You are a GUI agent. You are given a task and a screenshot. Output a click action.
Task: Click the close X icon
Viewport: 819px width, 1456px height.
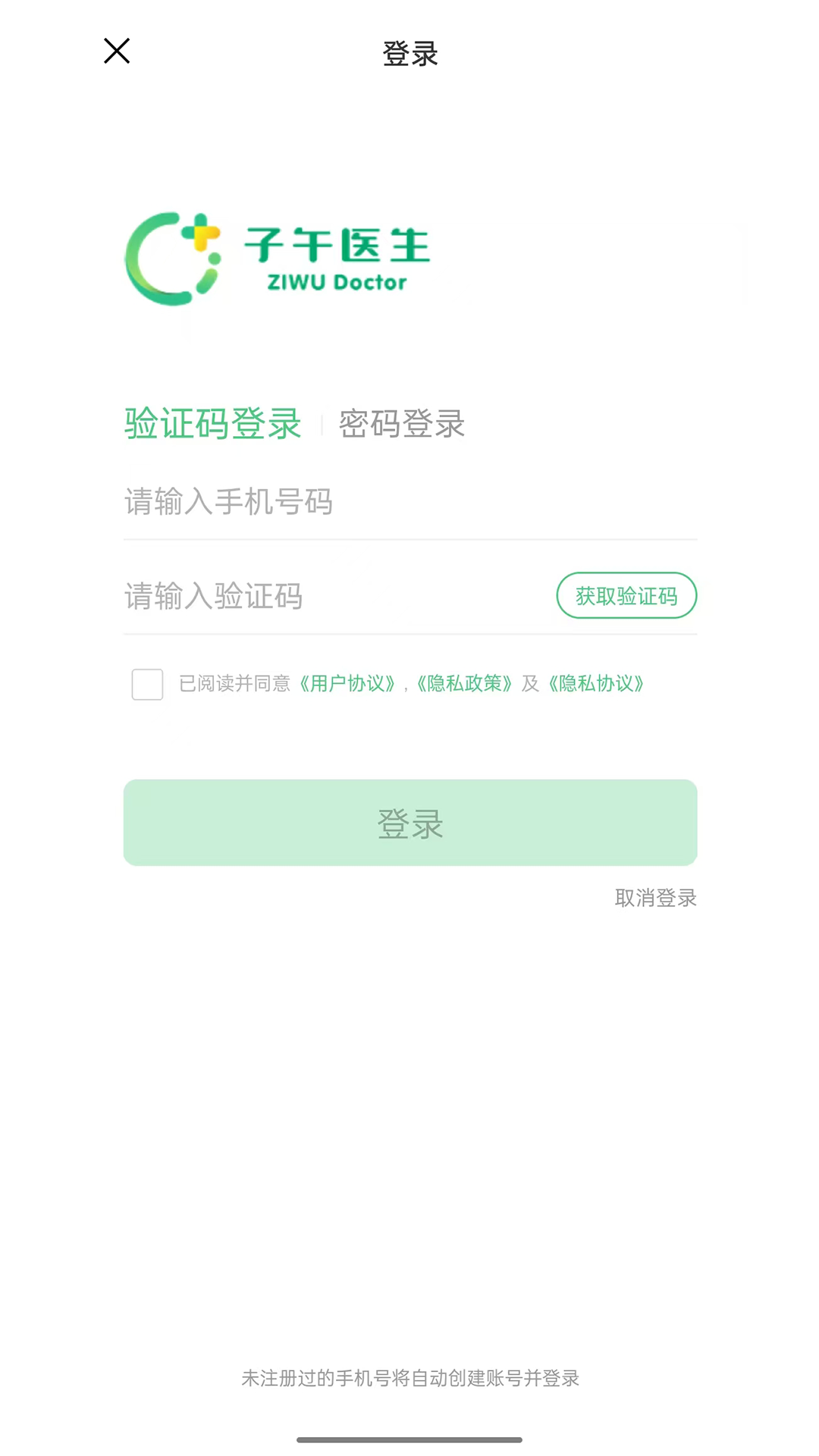click(x=116, y=51)
